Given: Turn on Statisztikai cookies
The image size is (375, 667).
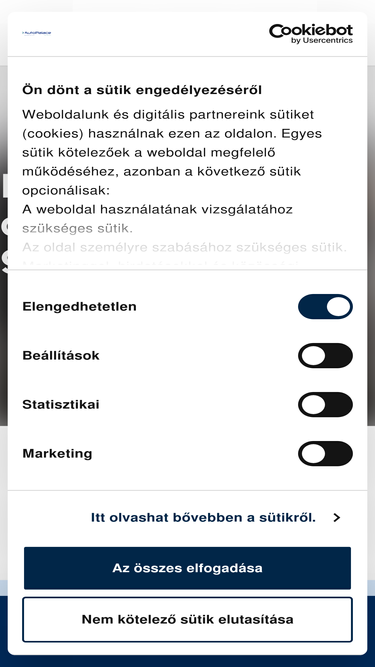Looking at the screenshot, I should (x=325, y=404).
